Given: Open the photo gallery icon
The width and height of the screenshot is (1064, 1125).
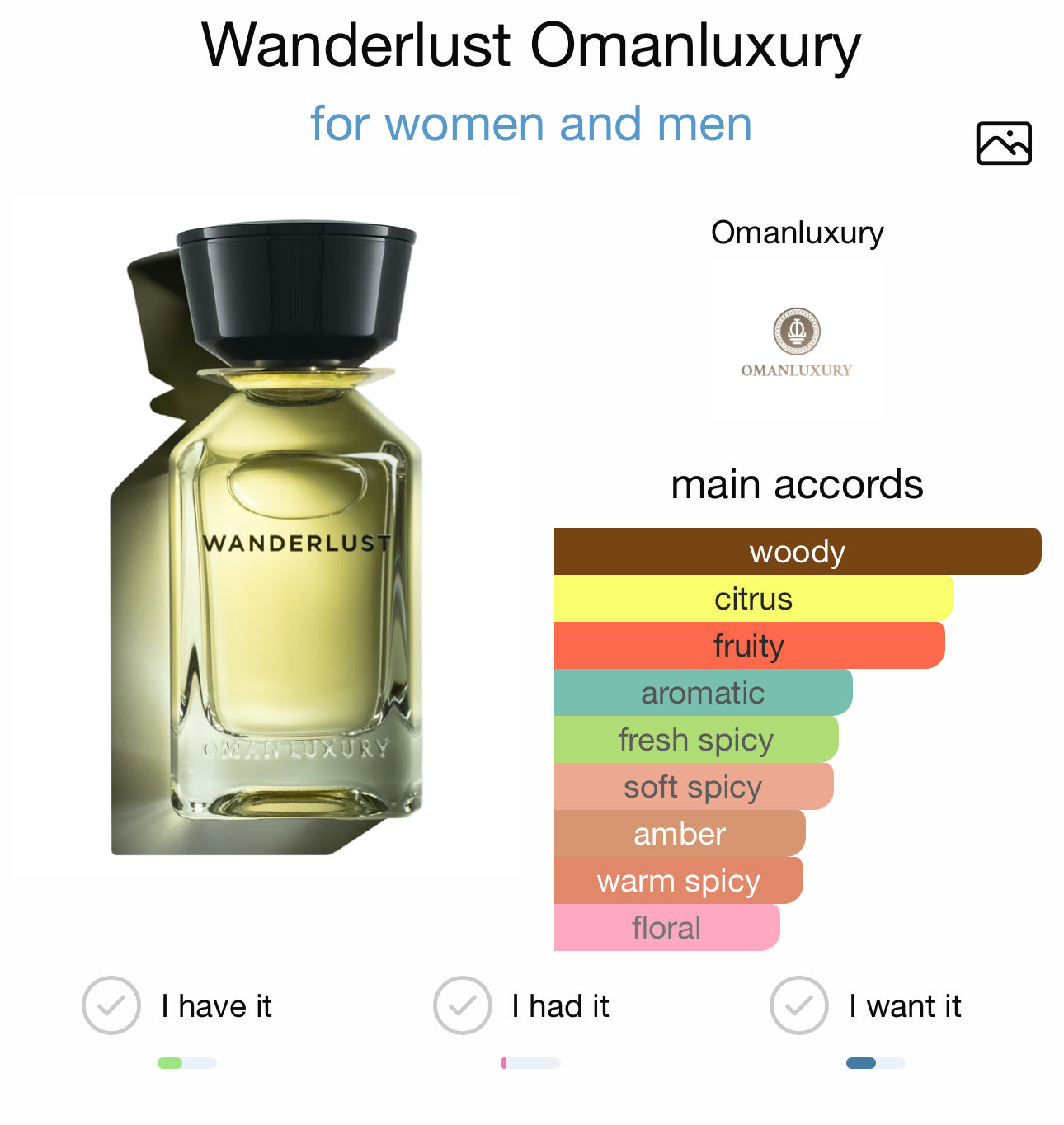Looking at the screenshot, I should (1003, 144).
